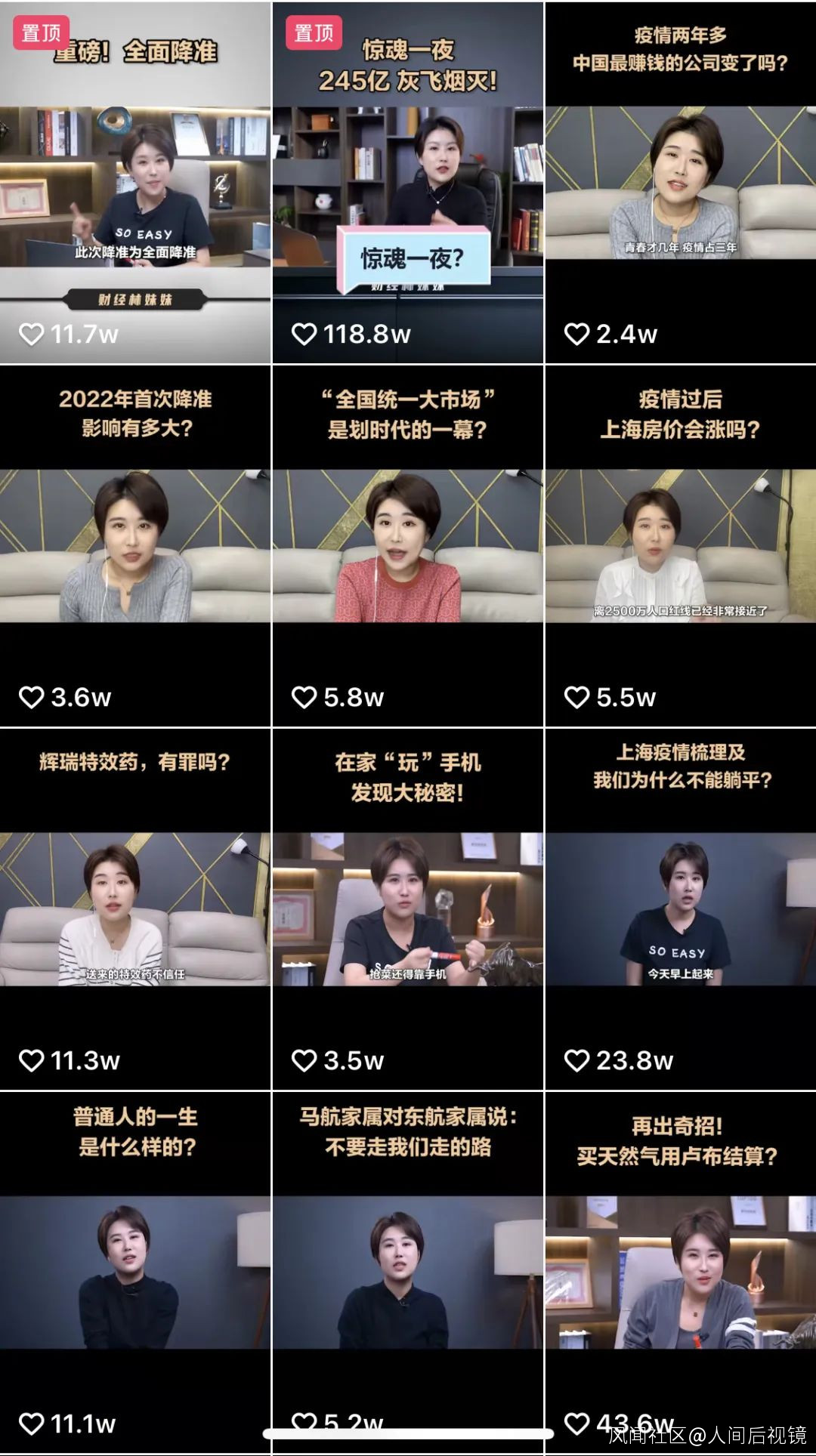The width and height of the screenshot is (816, 1456).
Task: Play the video 普通人的一生是什么样的
Action: point(135,1272)
